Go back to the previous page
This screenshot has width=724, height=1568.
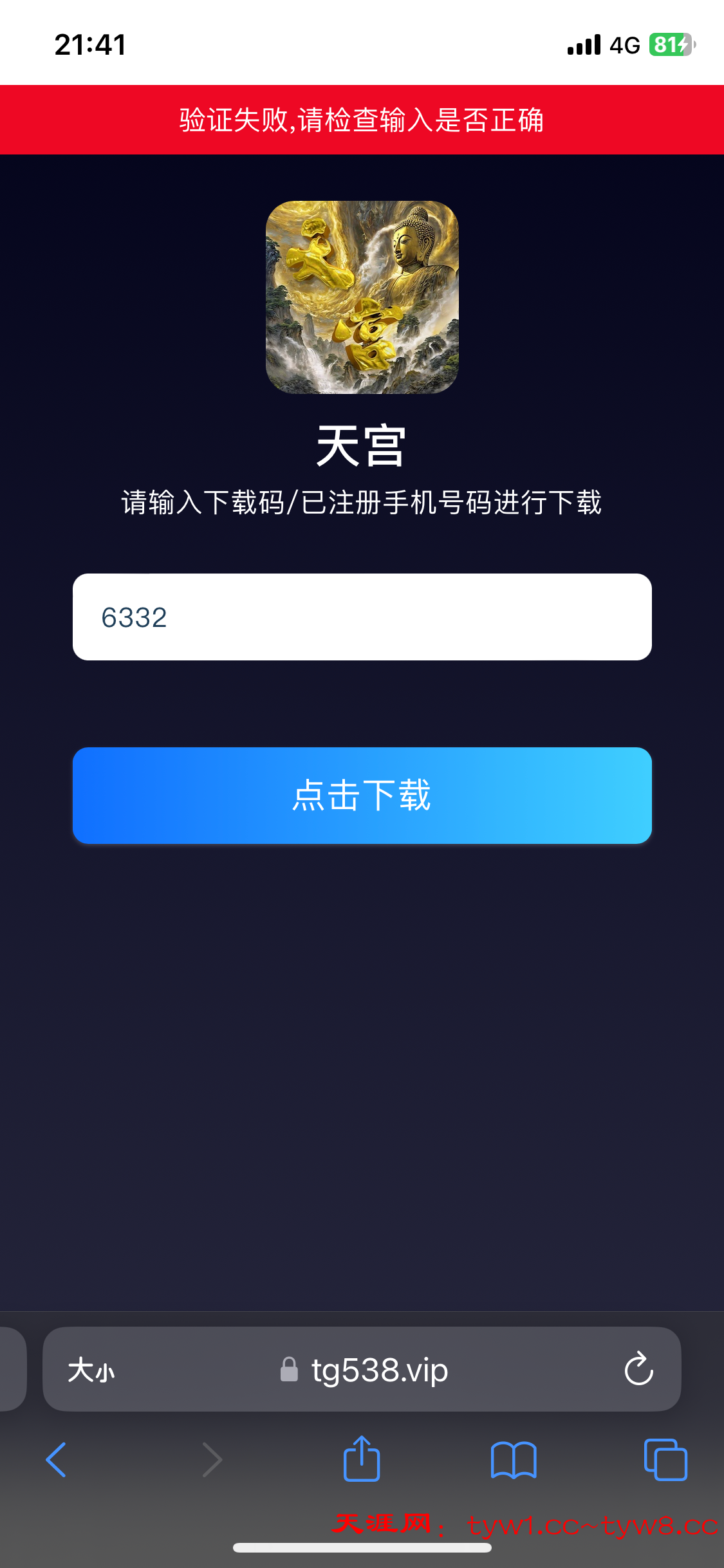click(57, 1459)
